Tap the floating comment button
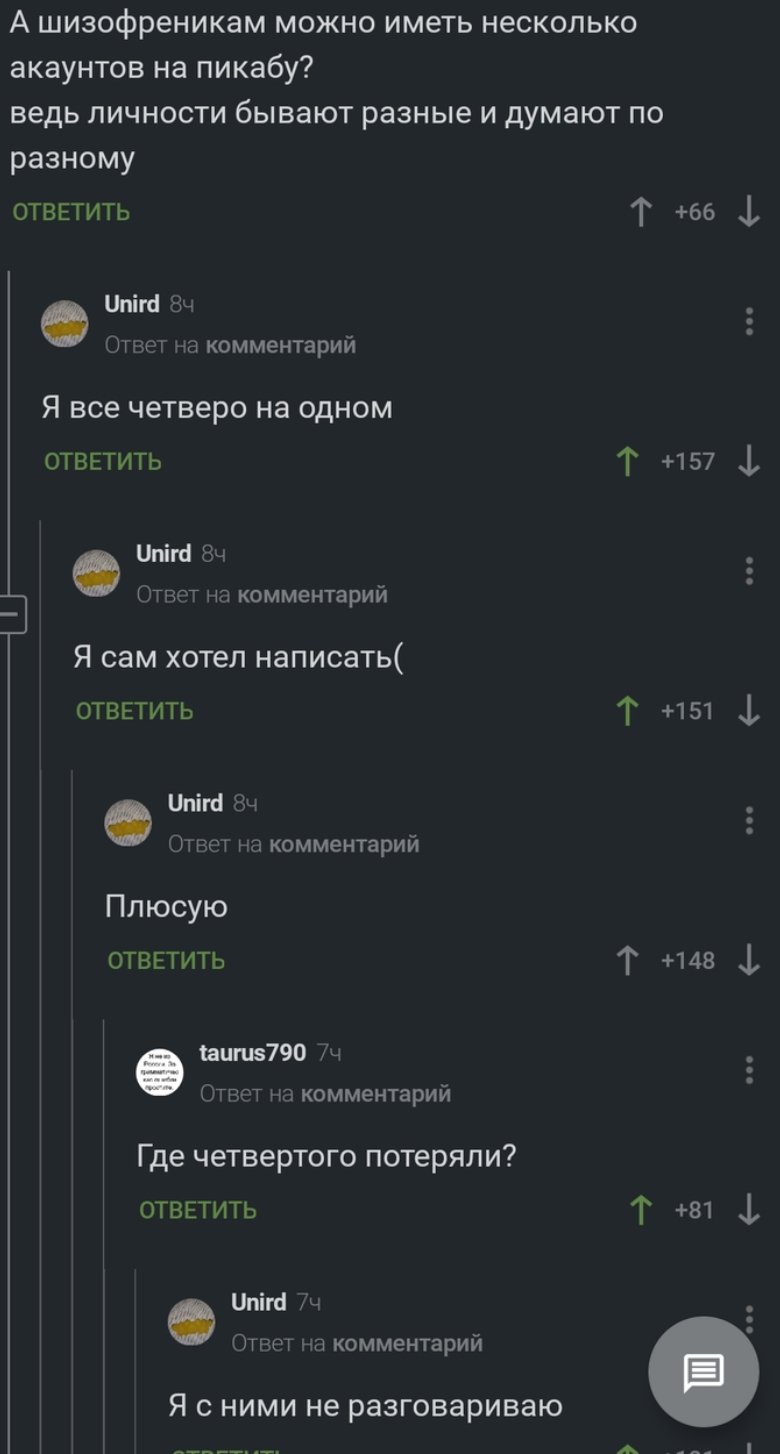 coord(703,1372)
